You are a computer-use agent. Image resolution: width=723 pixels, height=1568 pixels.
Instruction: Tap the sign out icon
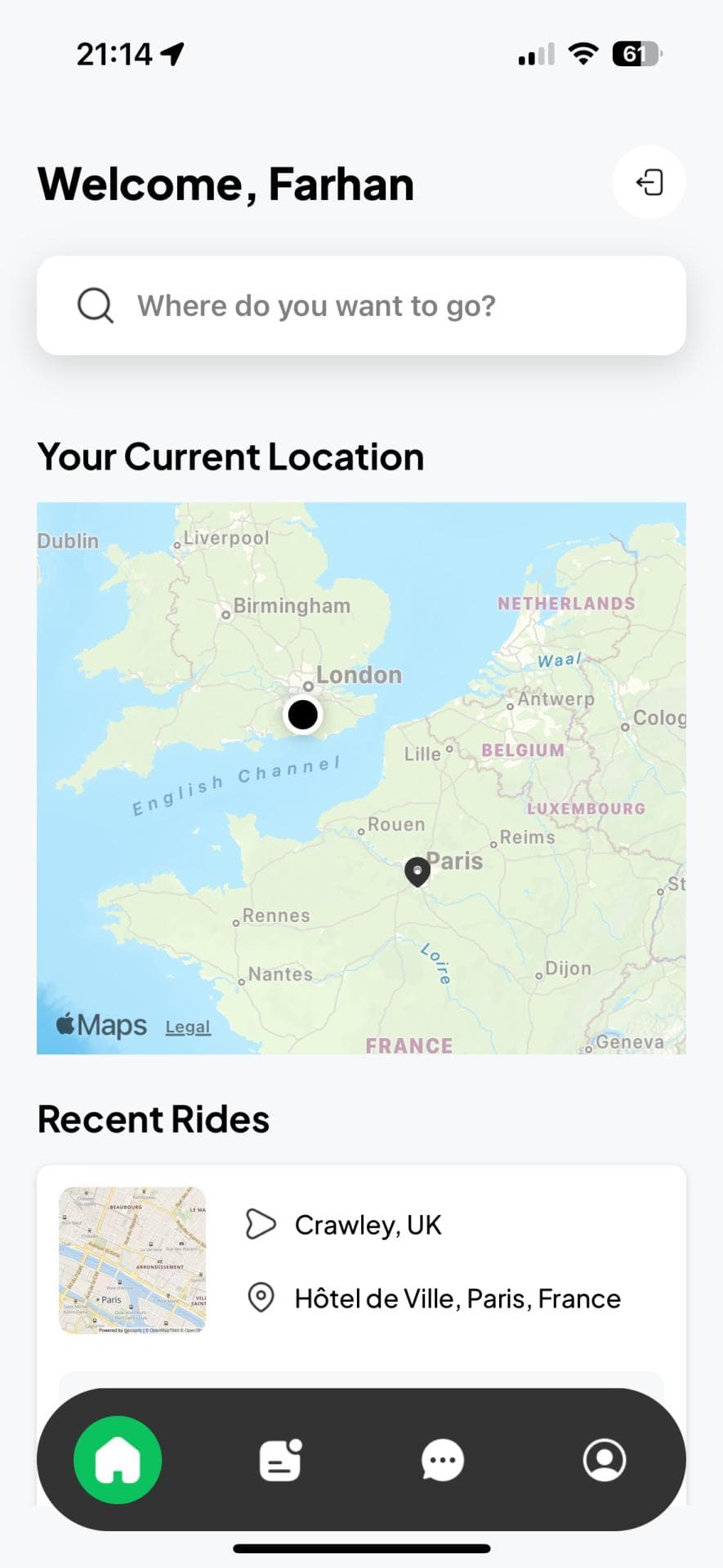pyautogui.click(x=649, y=182)
